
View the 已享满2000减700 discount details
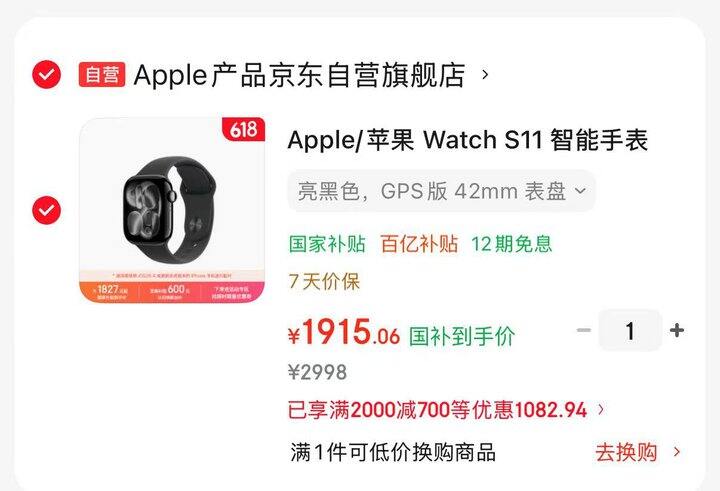[446, 410]
